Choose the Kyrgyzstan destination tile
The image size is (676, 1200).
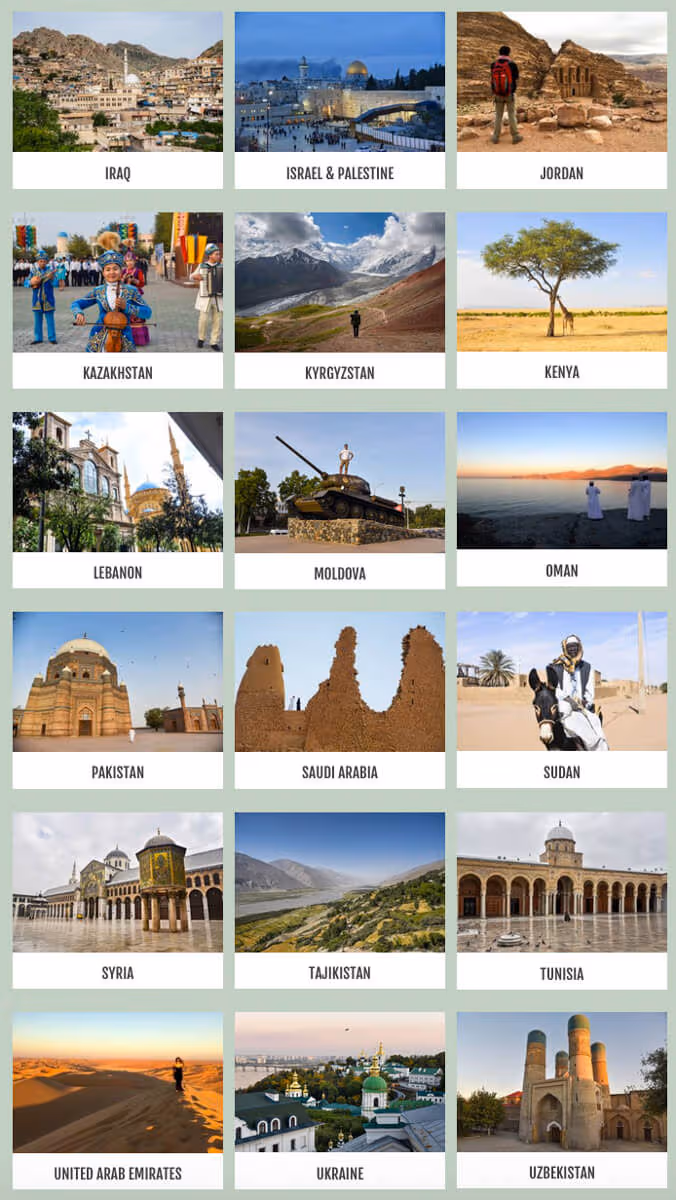[x=340, y=300]
